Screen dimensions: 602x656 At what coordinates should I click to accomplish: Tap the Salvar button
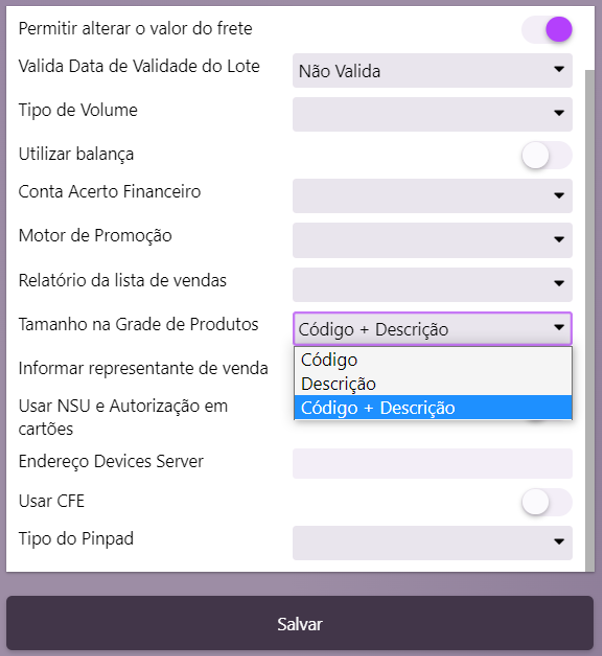click(300, 624)
